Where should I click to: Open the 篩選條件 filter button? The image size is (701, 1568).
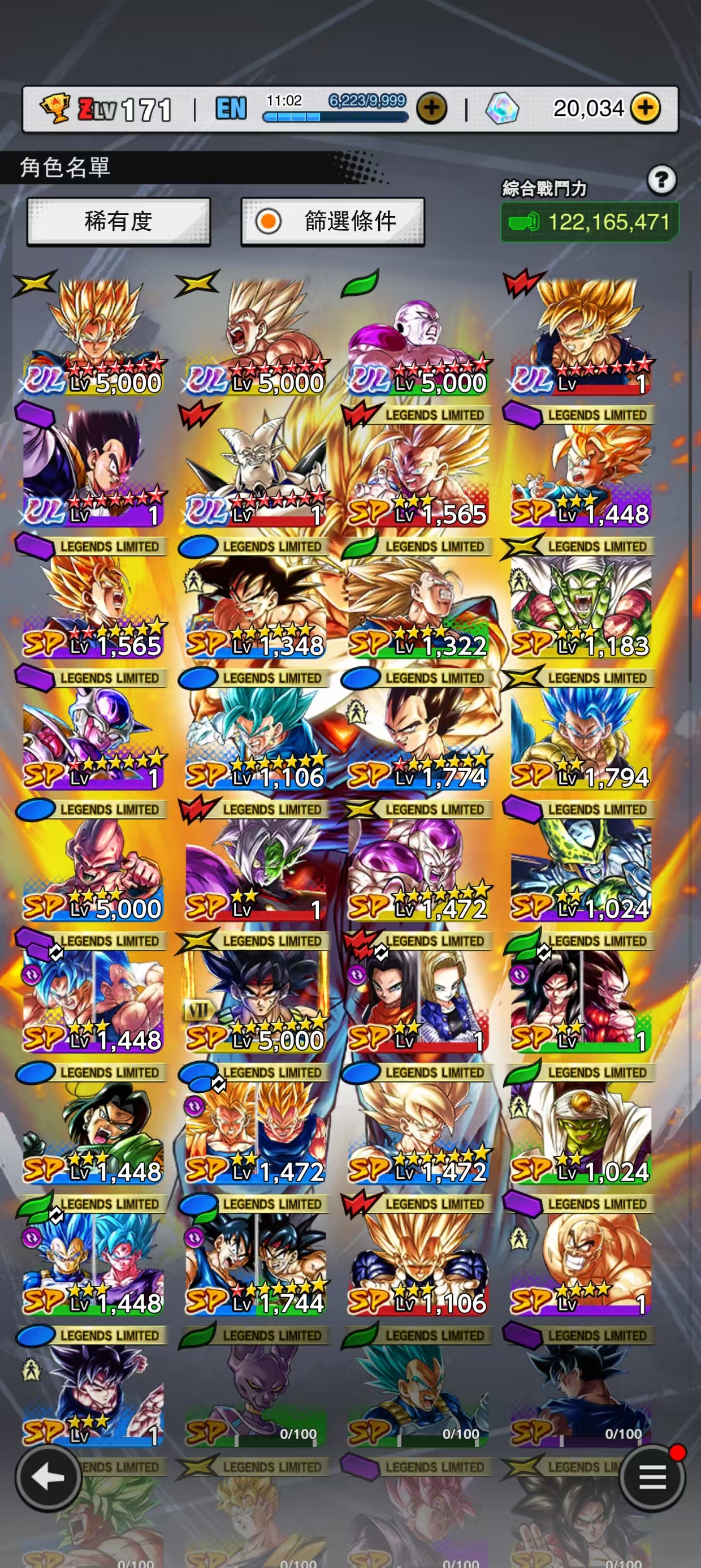tap(333, 221)
